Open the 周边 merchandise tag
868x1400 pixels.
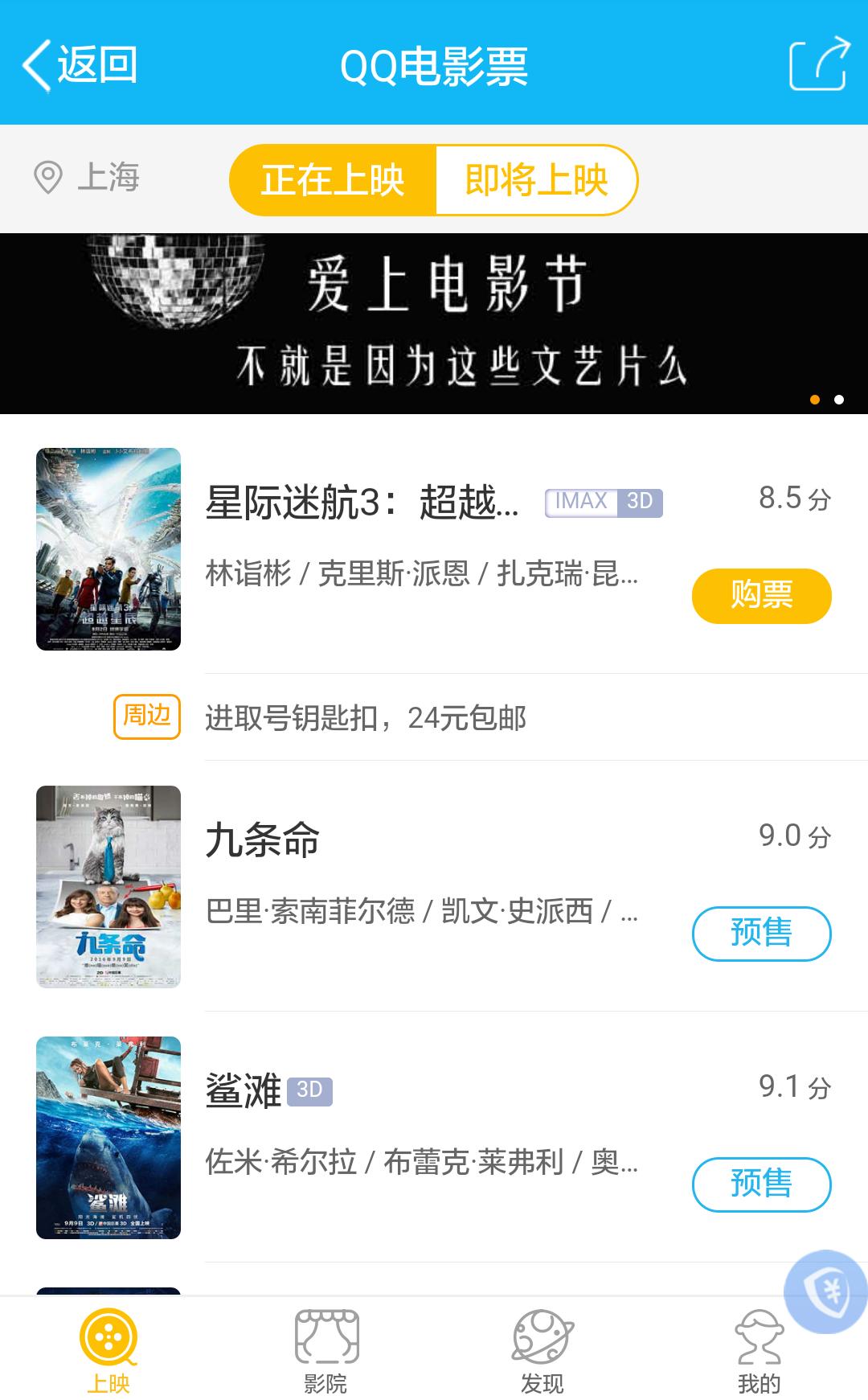tap(146, 715)
